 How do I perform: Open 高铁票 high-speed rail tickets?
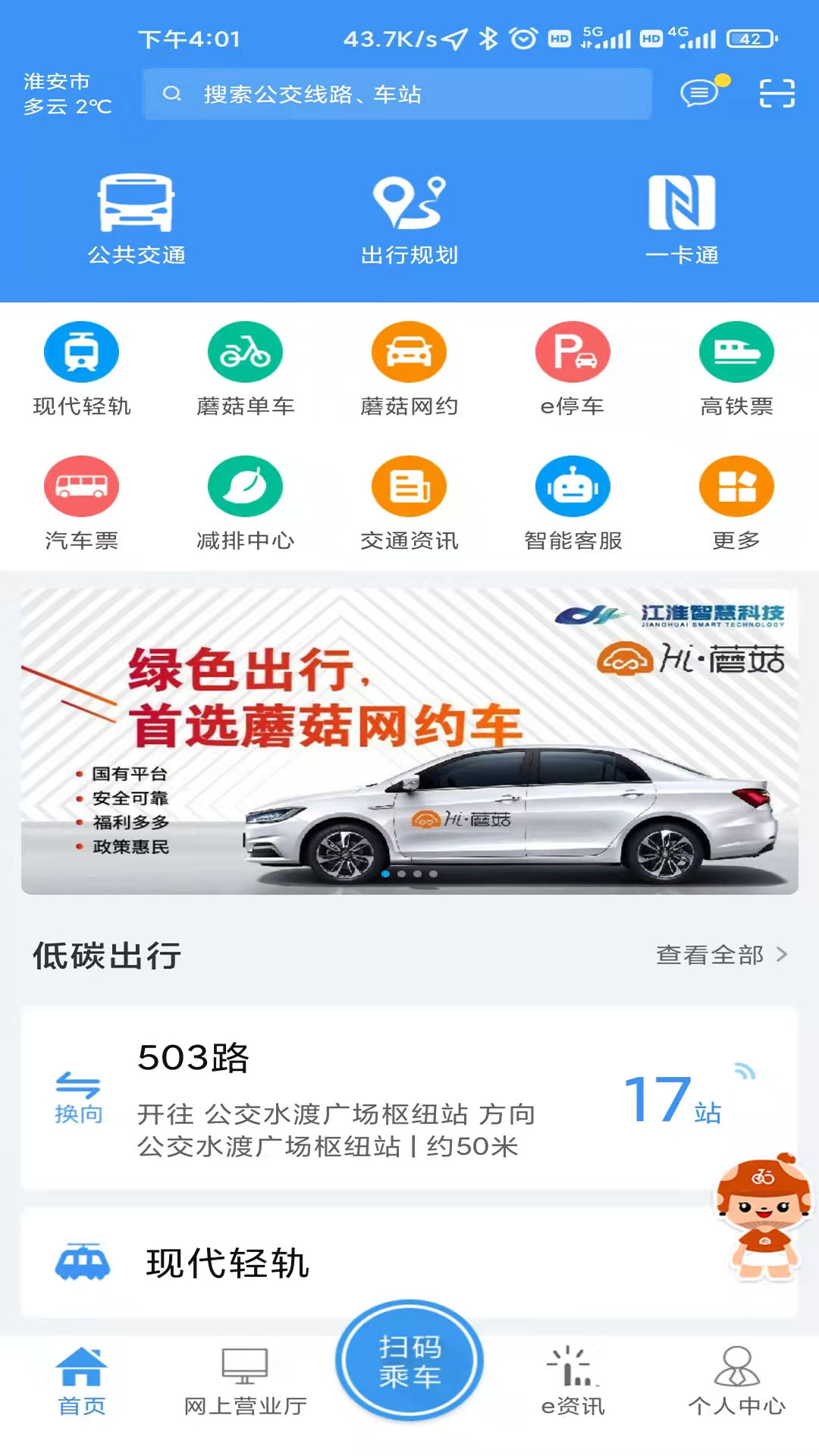[736, 369]
